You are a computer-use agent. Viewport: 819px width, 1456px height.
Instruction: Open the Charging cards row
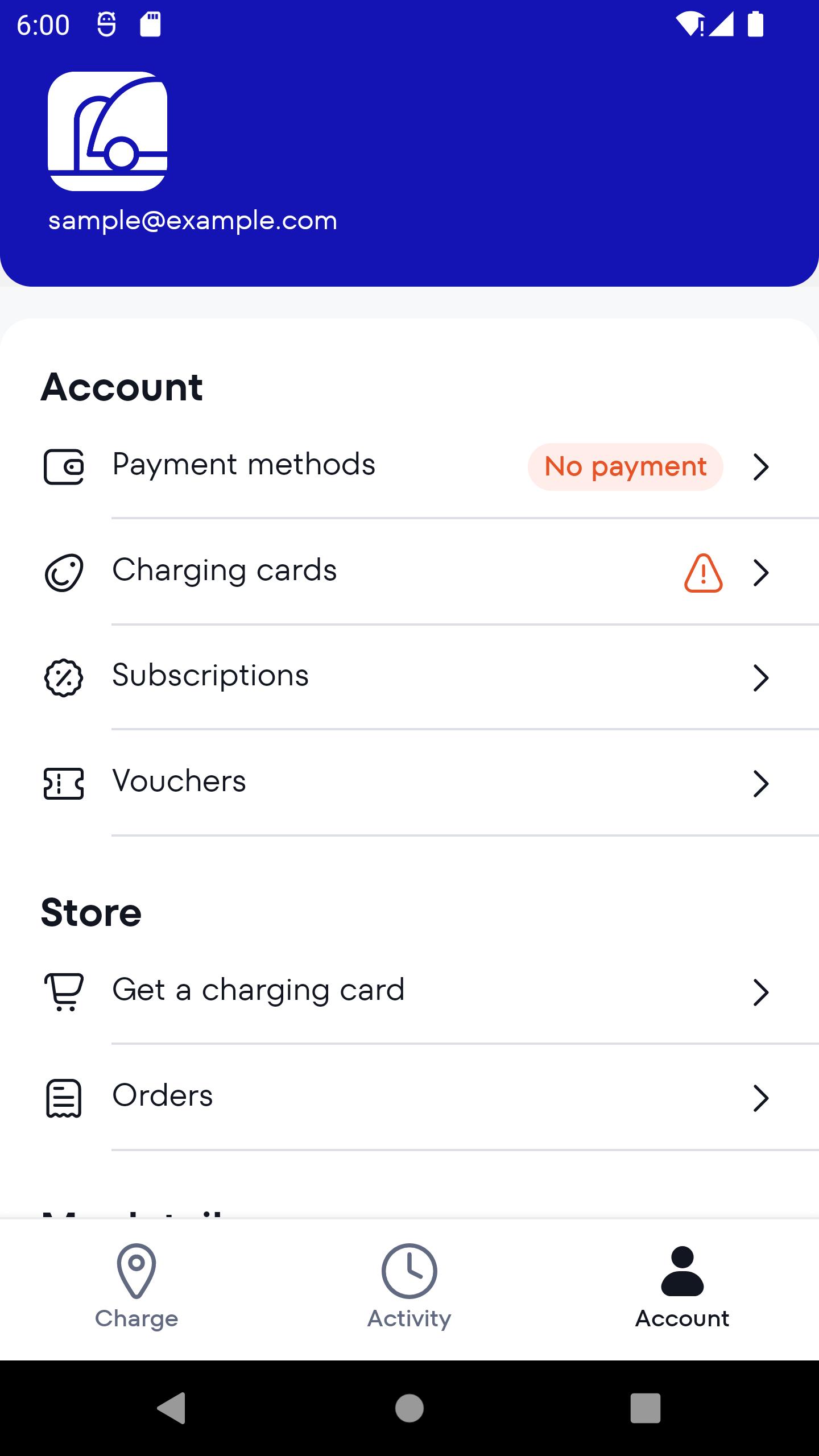point(409,572)
